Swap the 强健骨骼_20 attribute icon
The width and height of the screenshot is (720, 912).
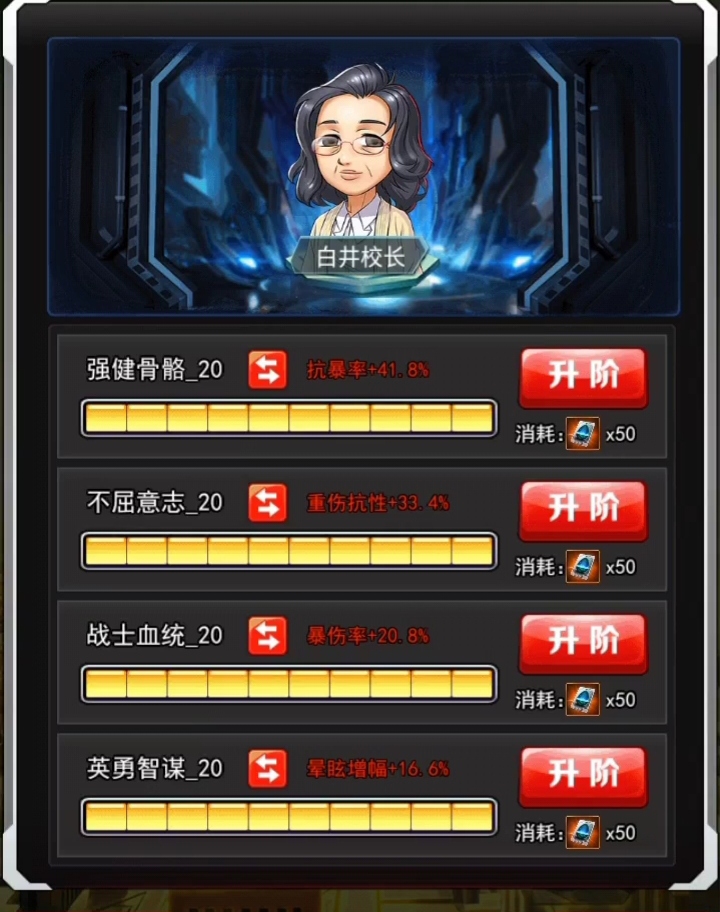click(x=267, y=369)
